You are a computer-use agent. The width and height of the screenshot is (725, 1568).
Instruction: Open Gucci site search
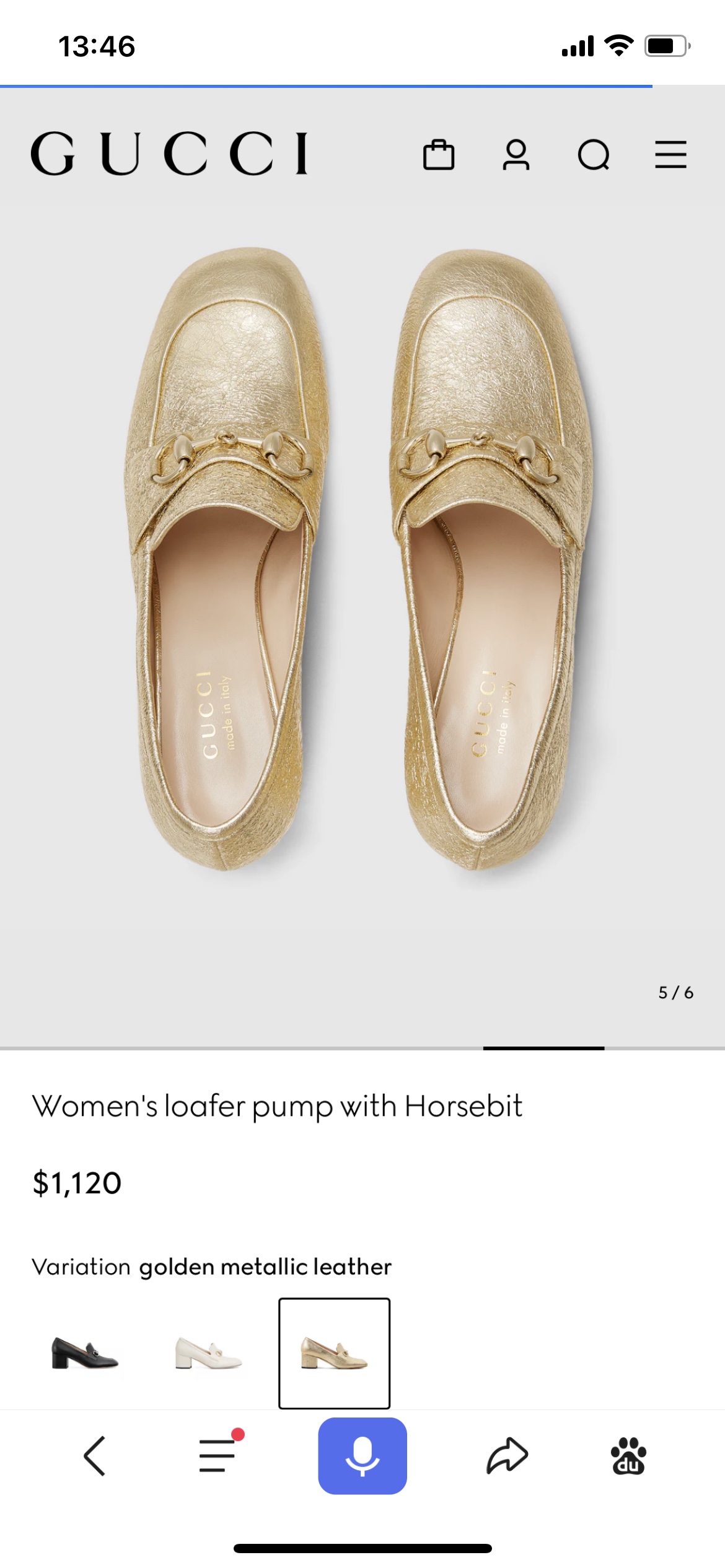(x=594, y=155)
